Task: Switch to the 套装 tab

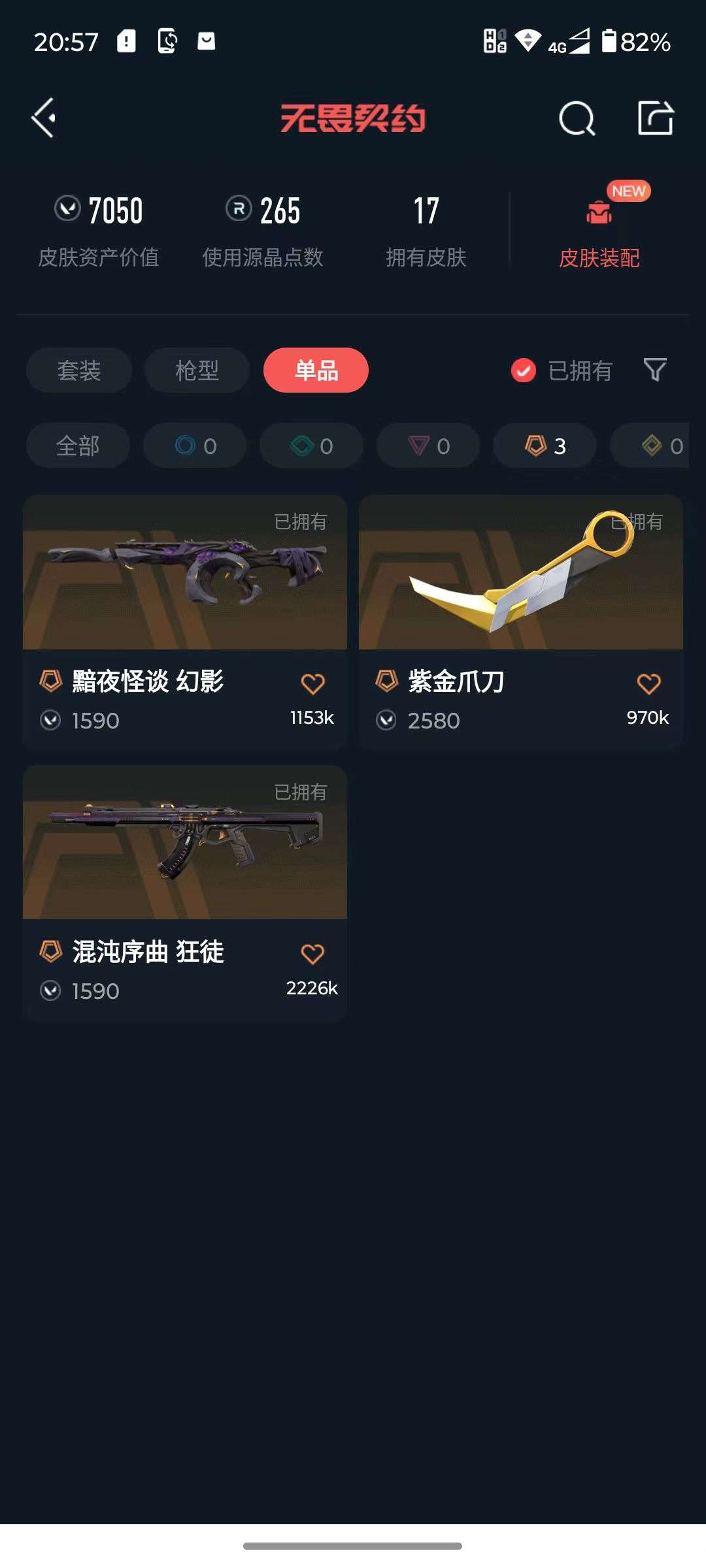Action: pyautogui.click(x=78, y=370)
